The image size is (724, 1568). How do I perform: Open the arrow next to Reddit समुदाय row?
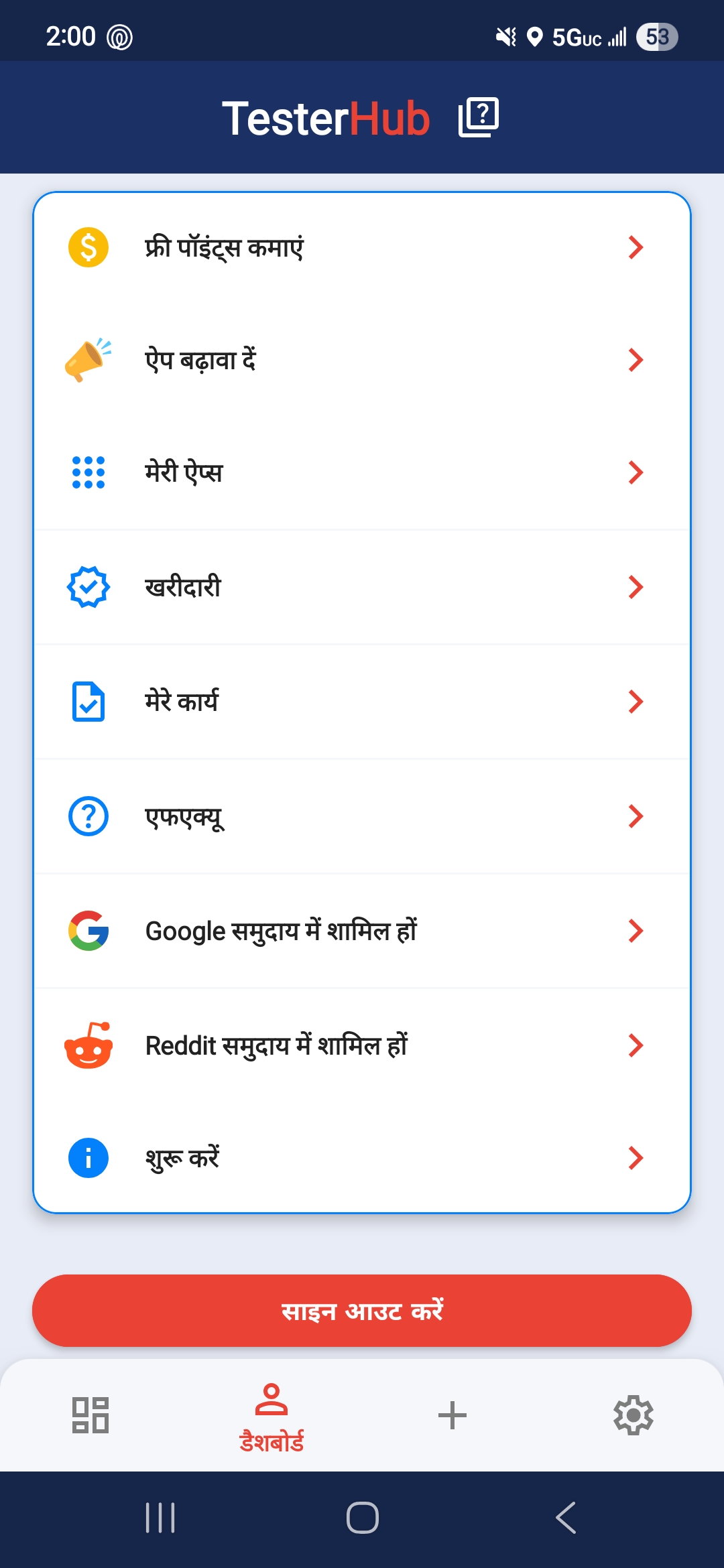click(636, 1045)
